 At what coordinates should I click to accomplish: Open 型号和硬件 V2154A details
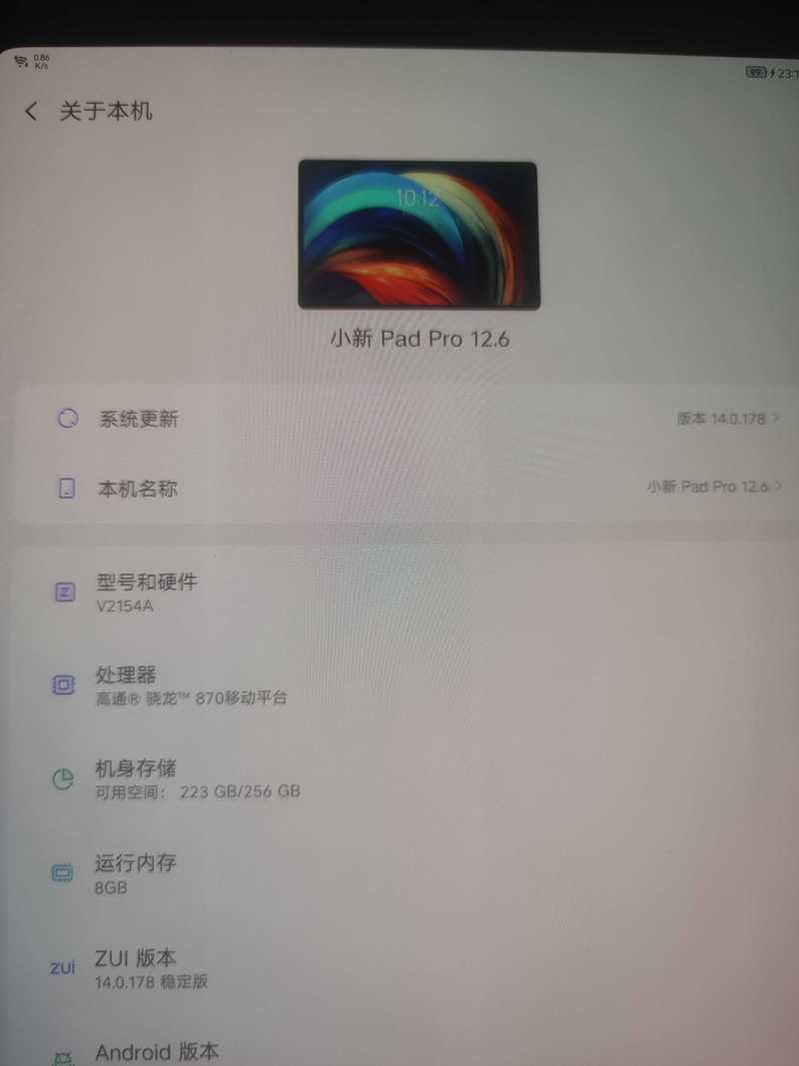400,592
